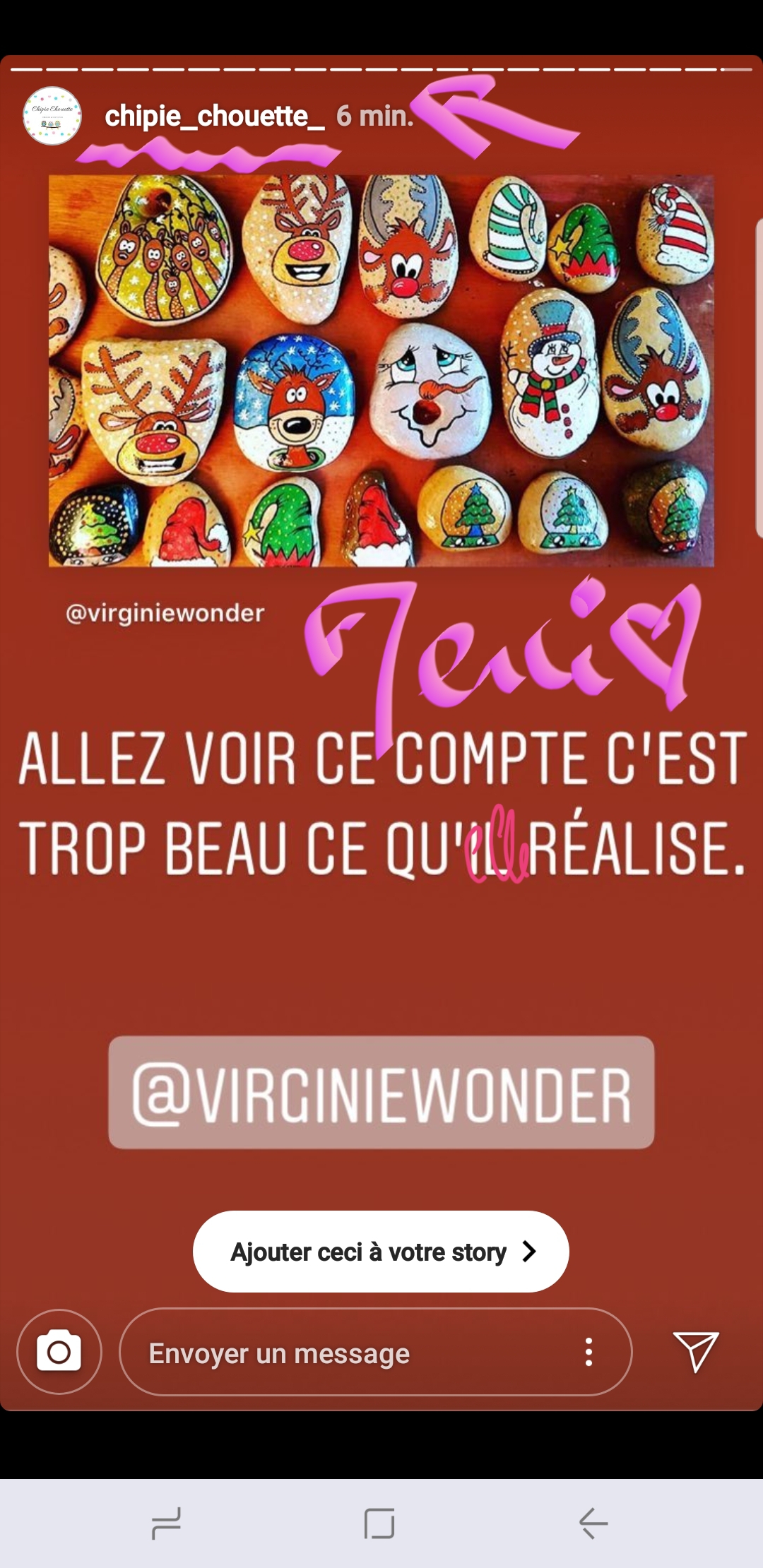This screenshot has width=763, height=1568.
Task: Tap the chipie_chouette_ username
Action: coord(215,116)
